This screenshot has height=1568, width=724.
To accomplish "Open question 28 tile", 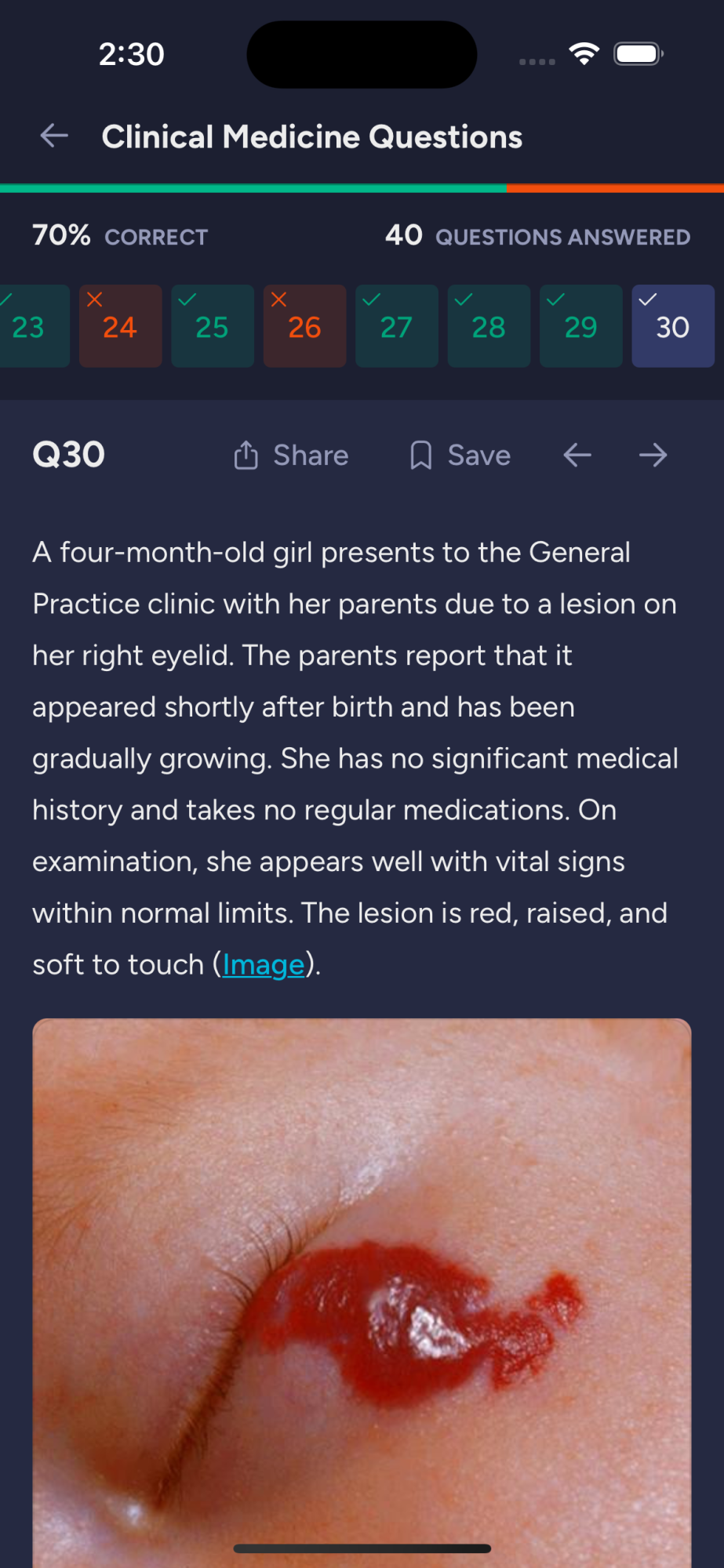I will click(489, 326).
